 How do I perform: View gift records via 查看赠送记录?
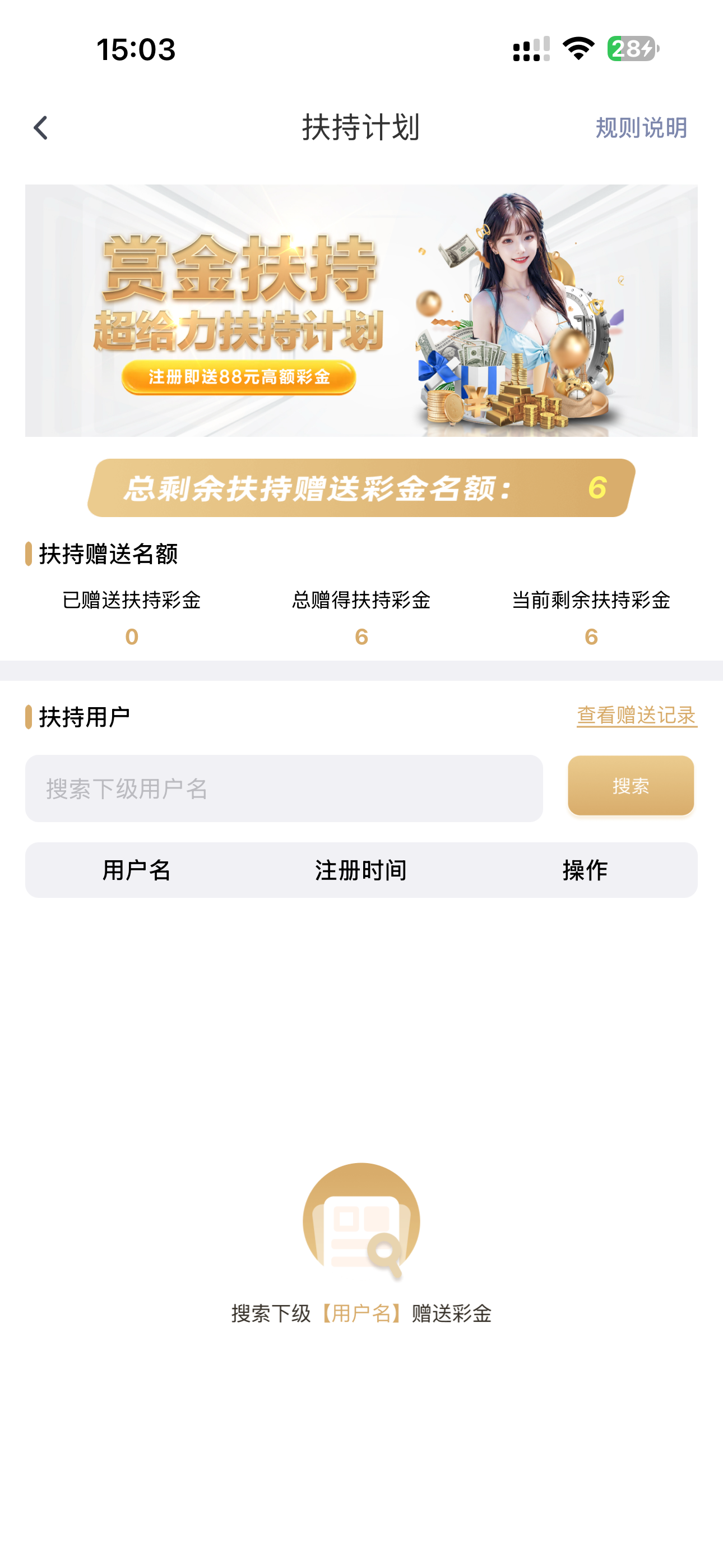point(637,715)
